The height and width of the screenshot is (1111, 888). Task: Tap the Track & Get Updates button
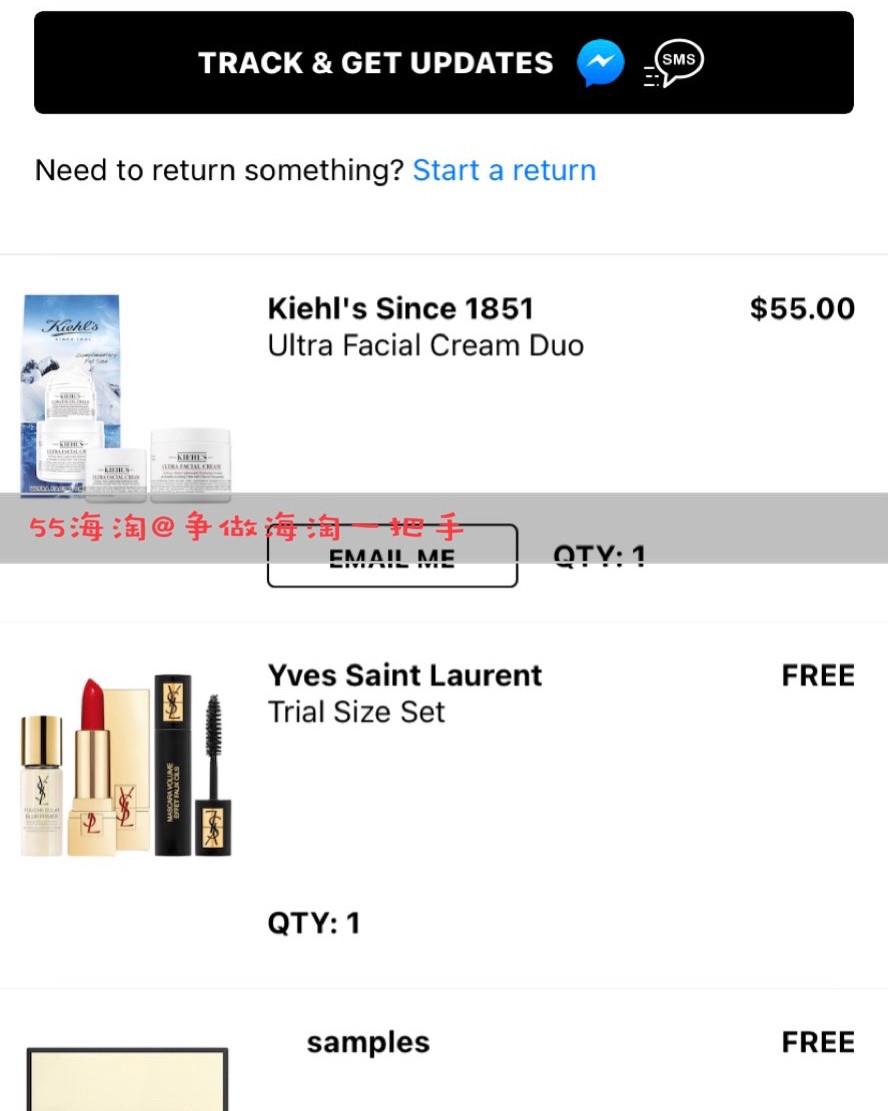[x=443, y=63]
